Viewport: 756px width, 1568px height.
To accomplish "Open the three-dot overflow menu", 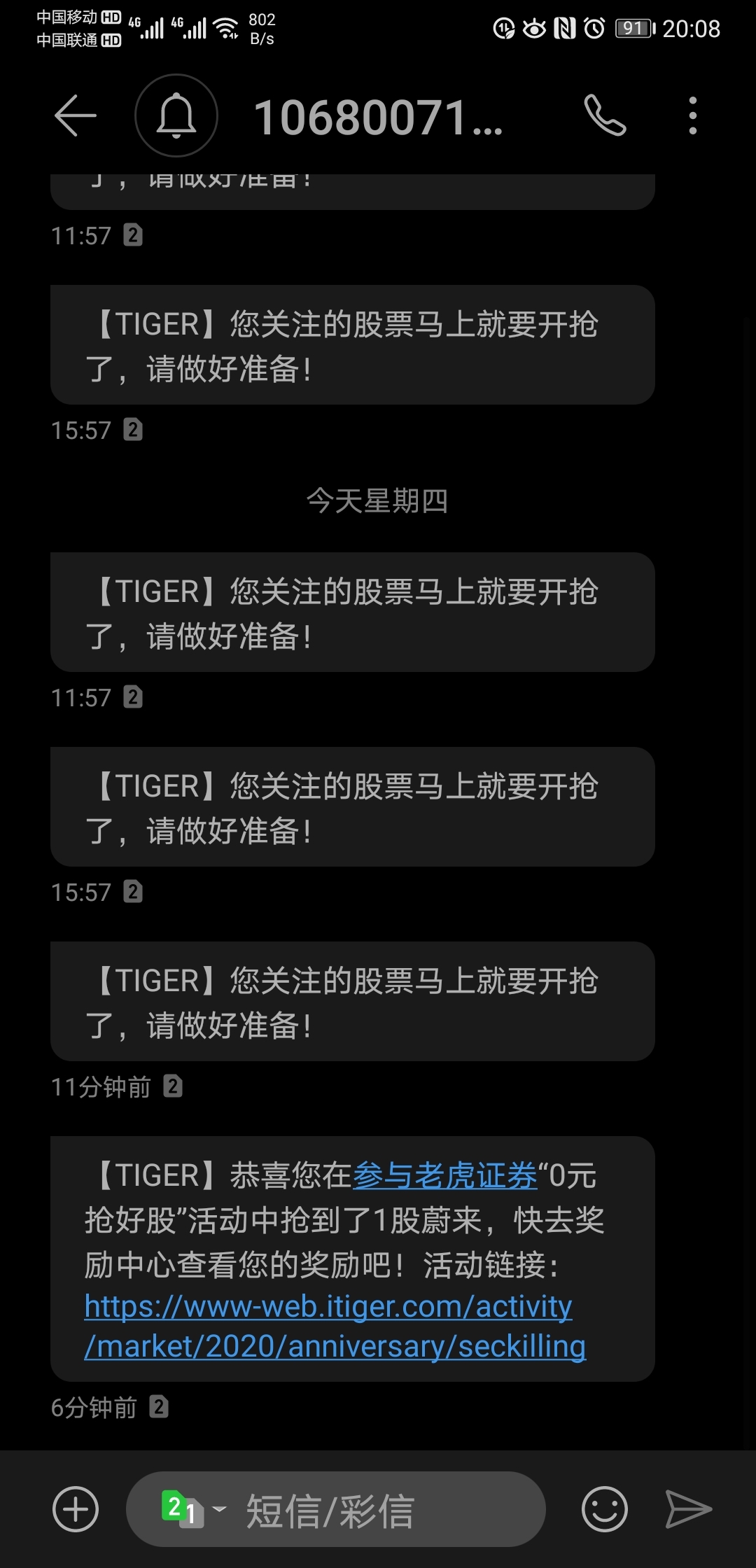I will 692,115.
